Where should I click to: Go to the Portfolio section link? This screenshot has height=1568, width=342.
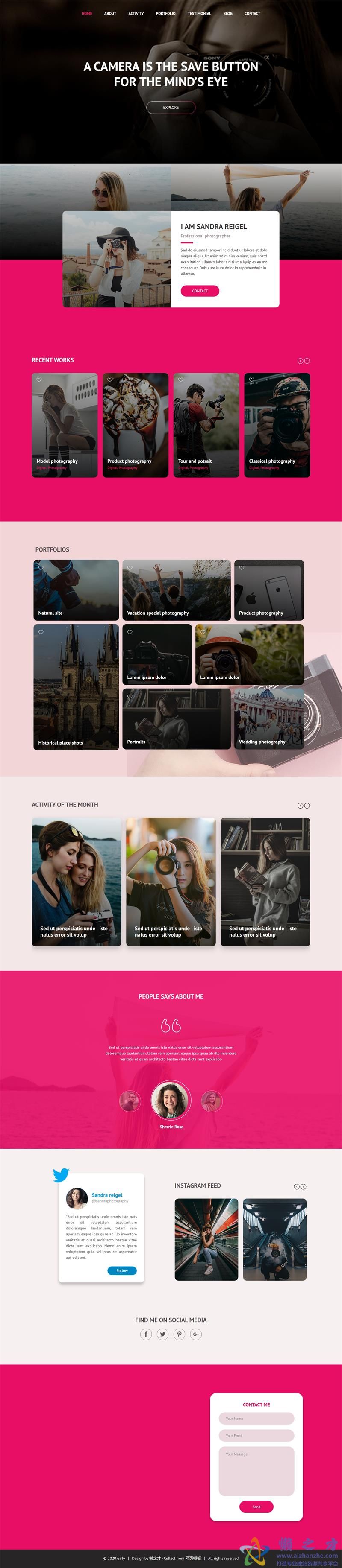(x=165, y=13)
